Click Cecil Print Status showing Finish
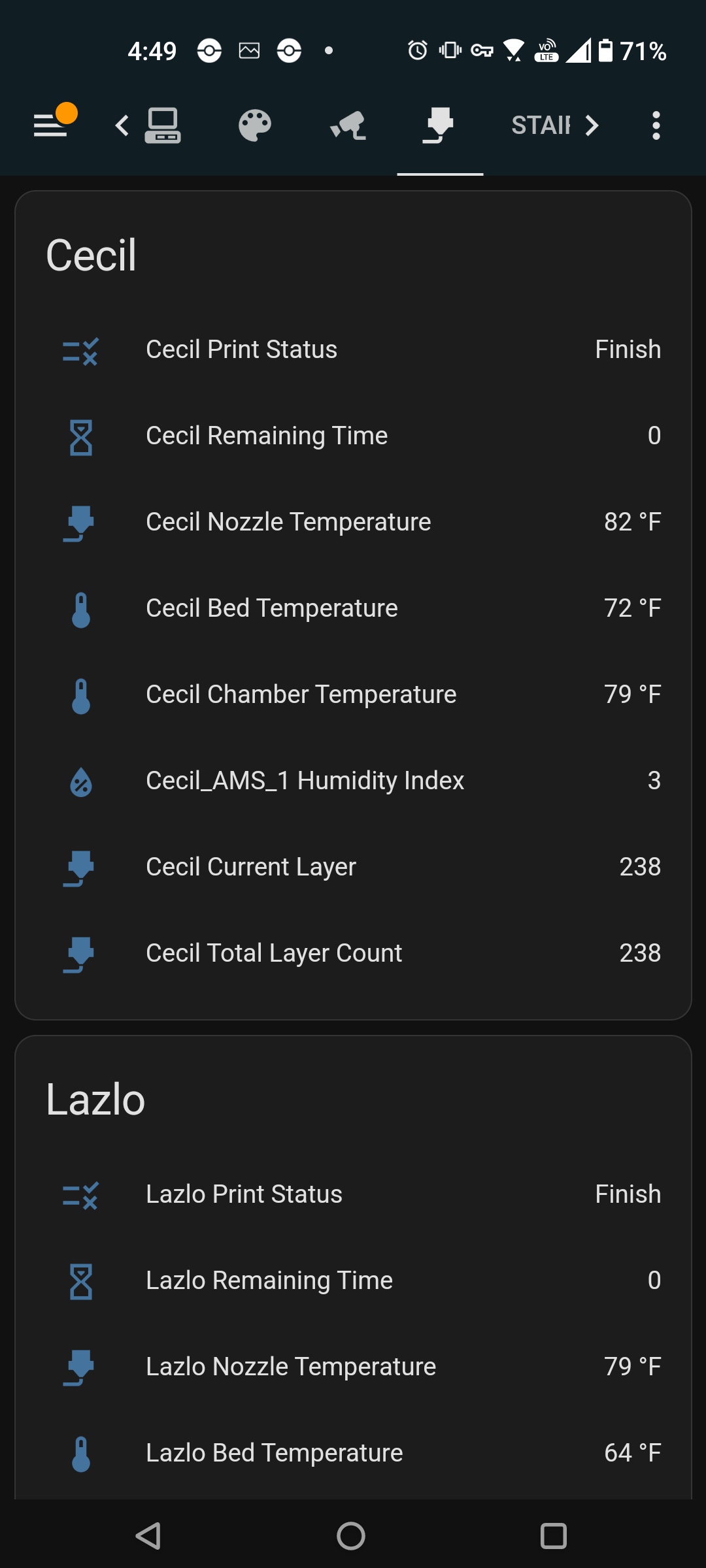The width and height of the screenshot is (706, 1568). 353,350
